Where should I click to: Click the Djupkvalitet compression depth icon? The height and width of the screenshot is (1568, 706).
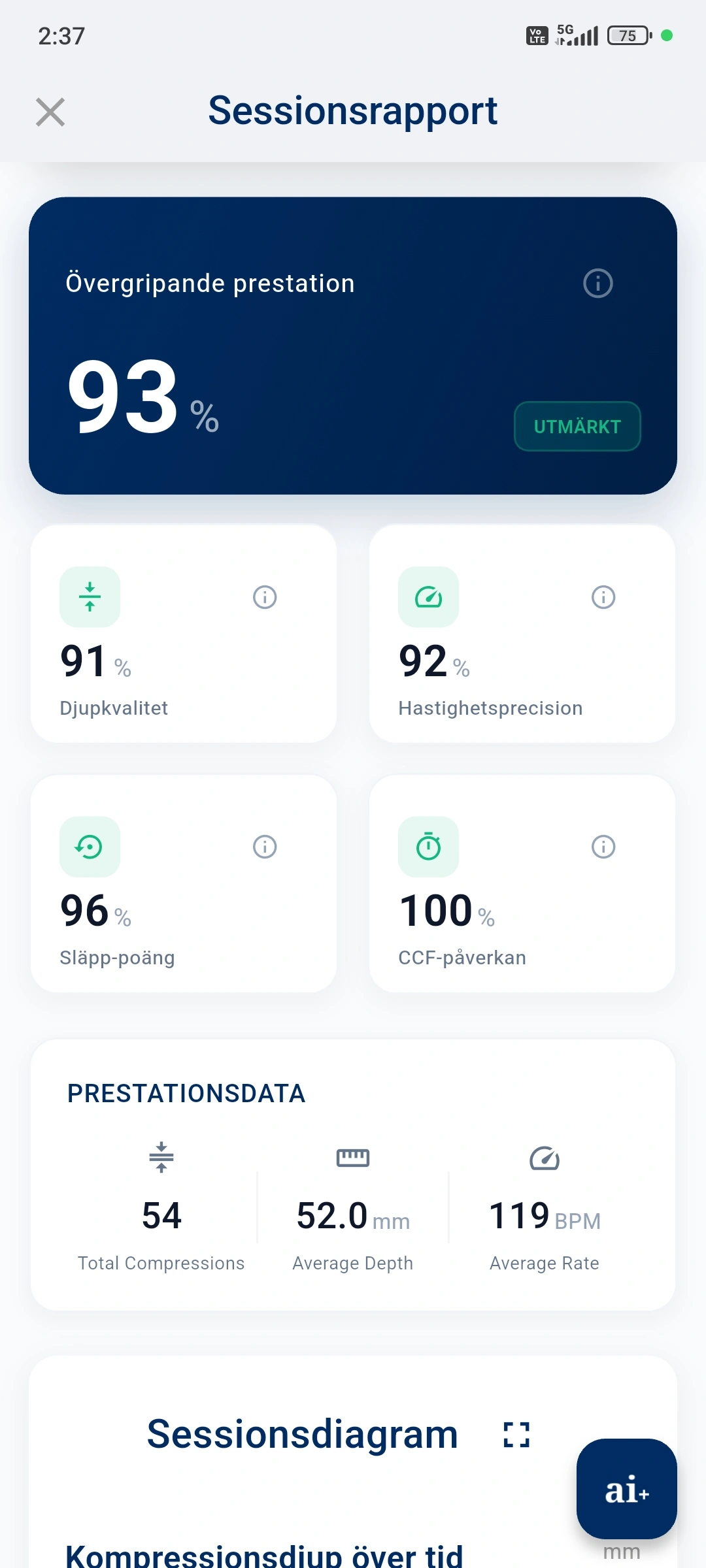point(90,596)
